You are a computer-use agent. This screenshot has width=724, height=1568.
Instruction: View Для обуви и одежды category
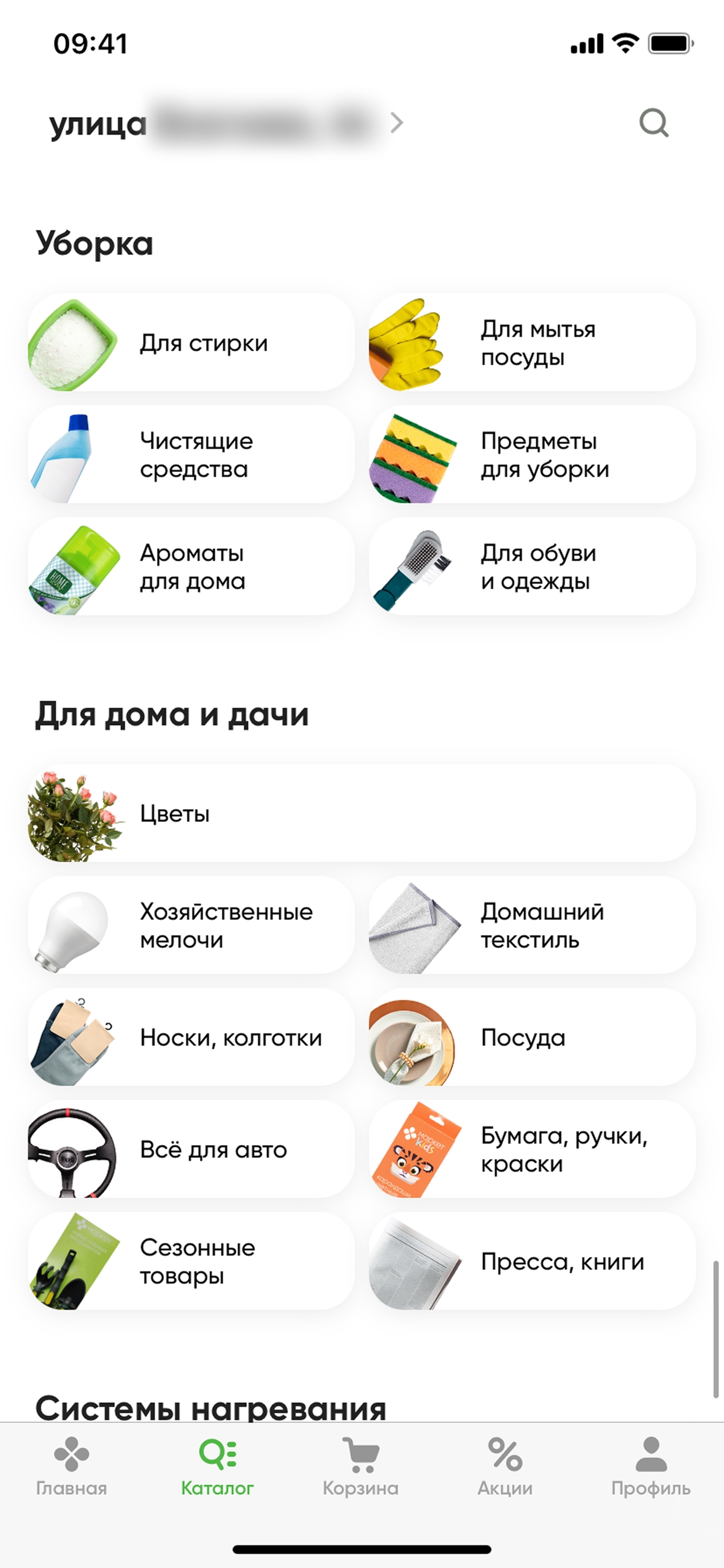(x=532, y=567)
